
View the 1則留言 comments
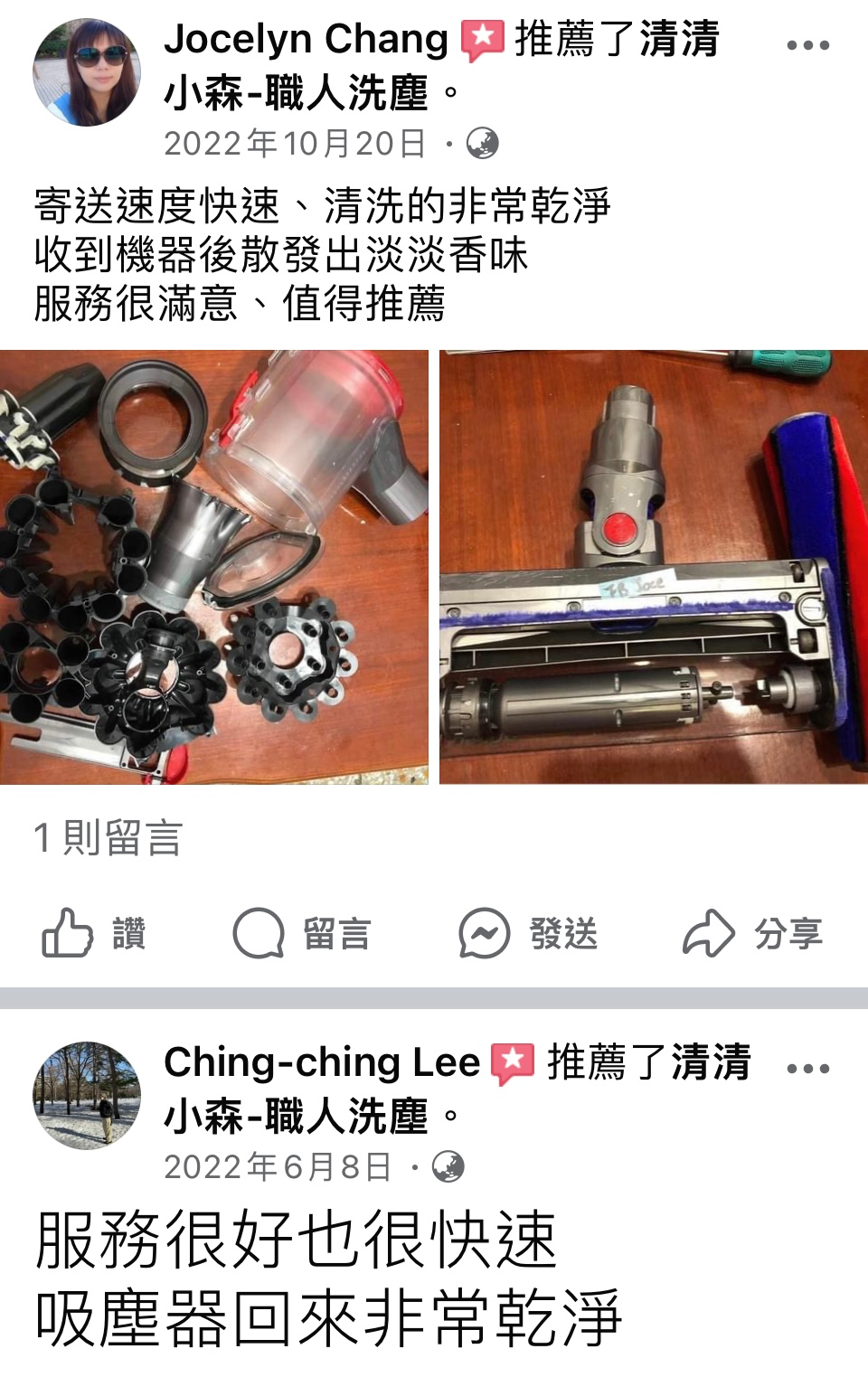(108, 837)
